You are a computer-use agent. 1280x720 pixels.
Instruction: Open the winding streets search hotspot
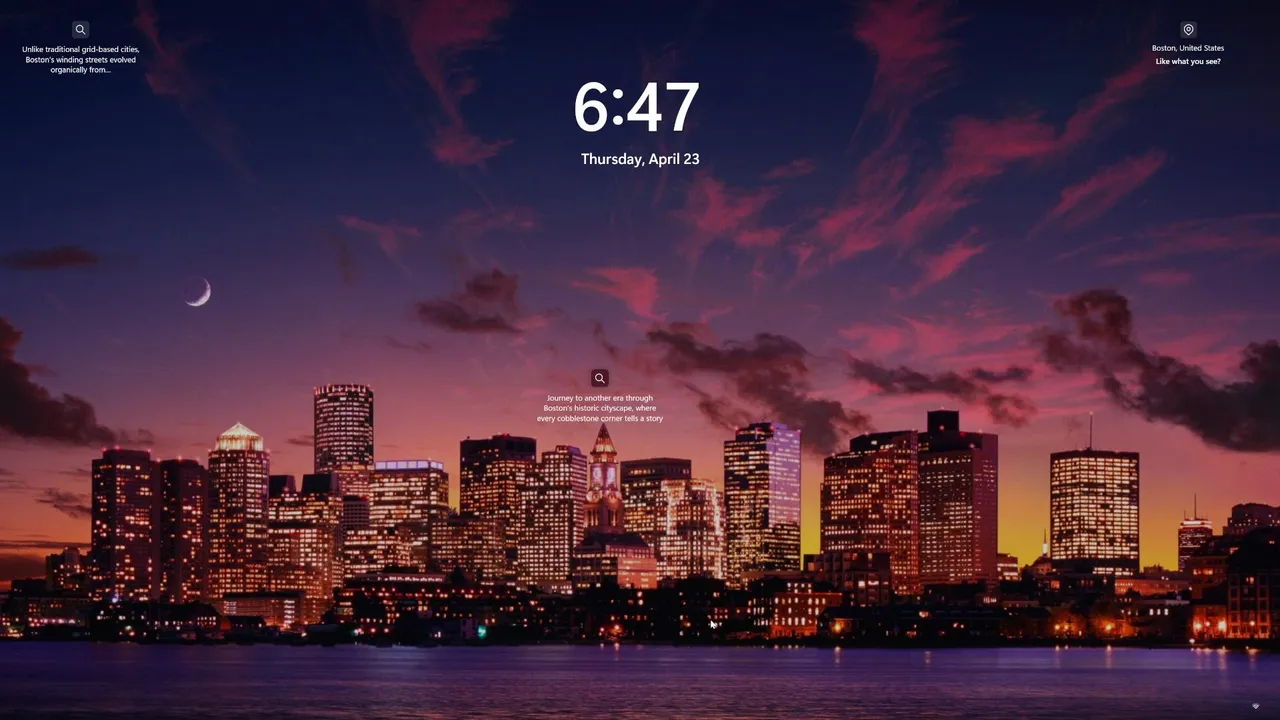pos(80,30)
